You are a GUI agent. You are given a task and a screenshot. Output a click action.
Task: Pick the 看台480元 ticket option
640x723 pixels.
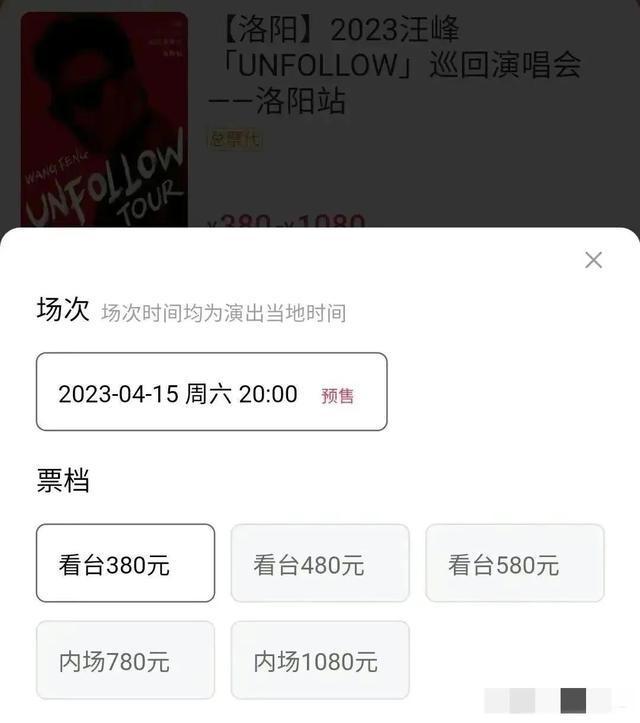pos(320,563)
